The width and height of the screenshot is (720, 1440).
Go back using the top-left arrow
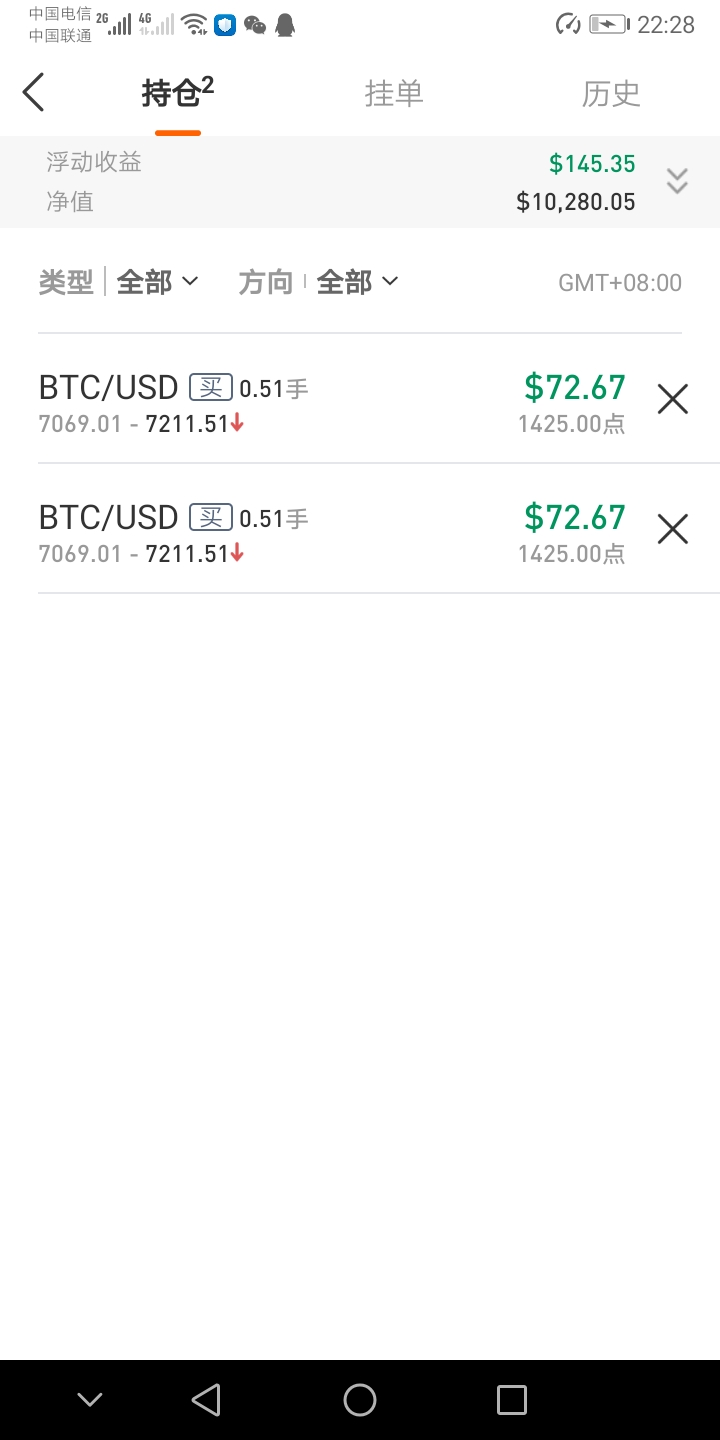(34, 93)
